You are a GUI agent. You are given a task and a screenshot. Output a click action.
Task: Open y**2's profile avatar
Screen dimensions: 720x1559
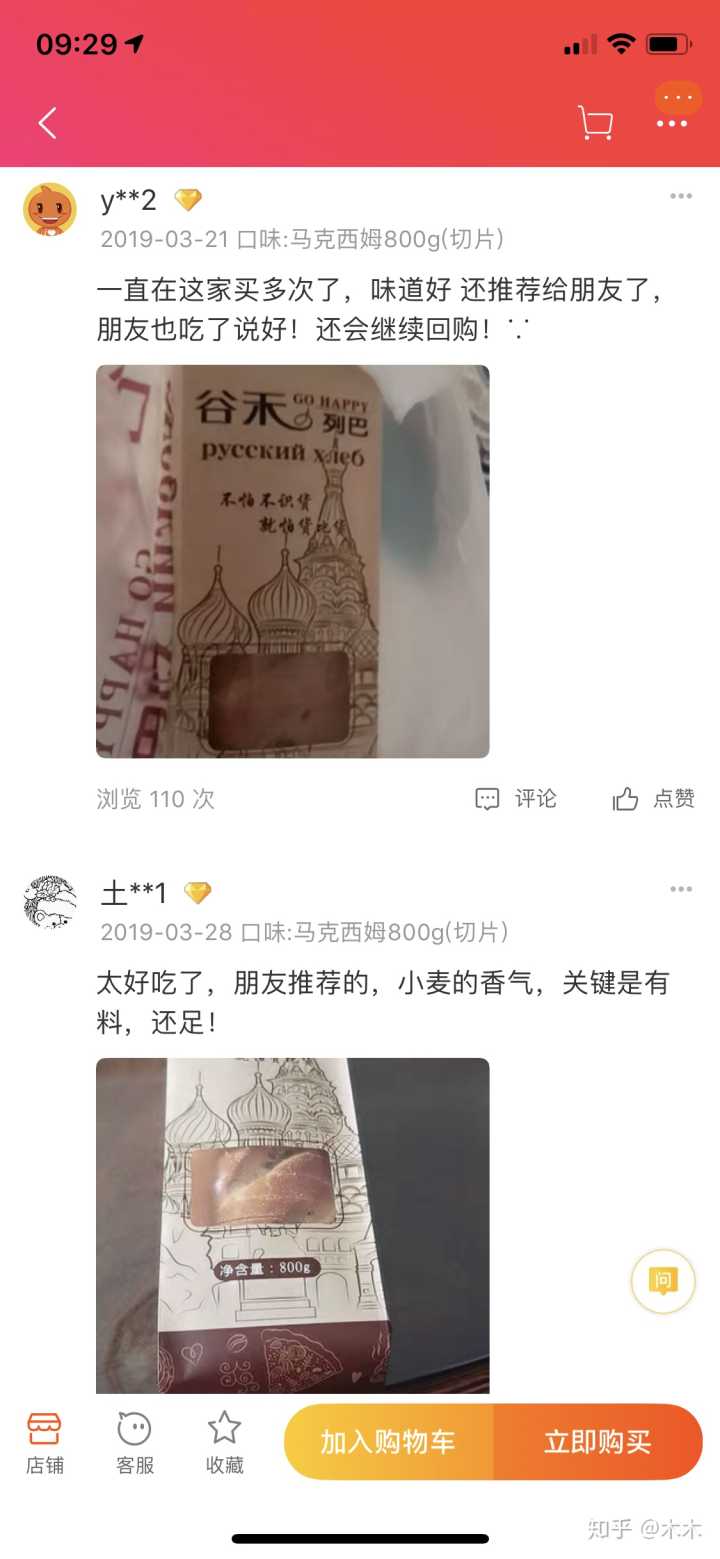[50, 209]
